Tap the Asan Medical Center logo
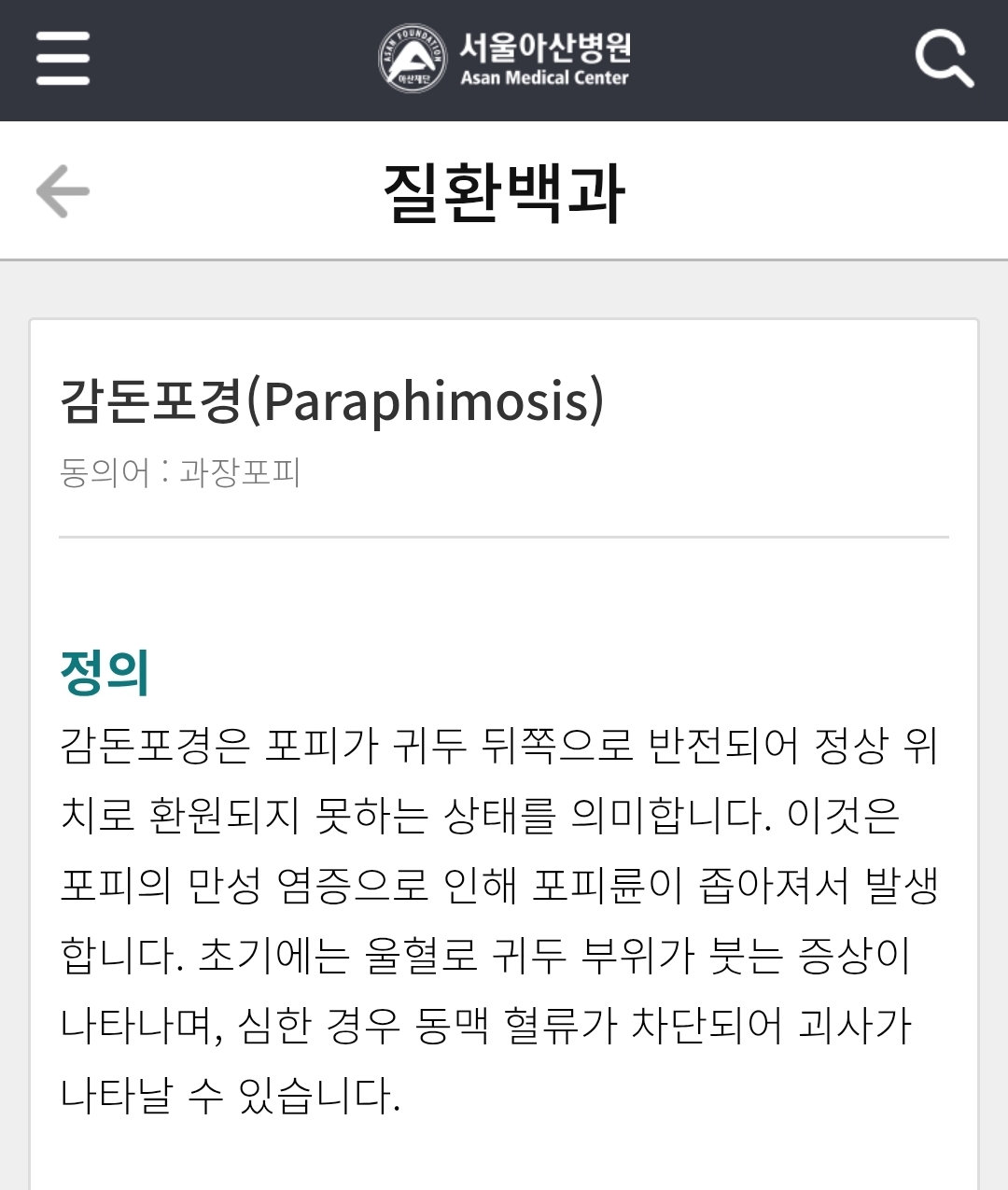 coord(505,59)
